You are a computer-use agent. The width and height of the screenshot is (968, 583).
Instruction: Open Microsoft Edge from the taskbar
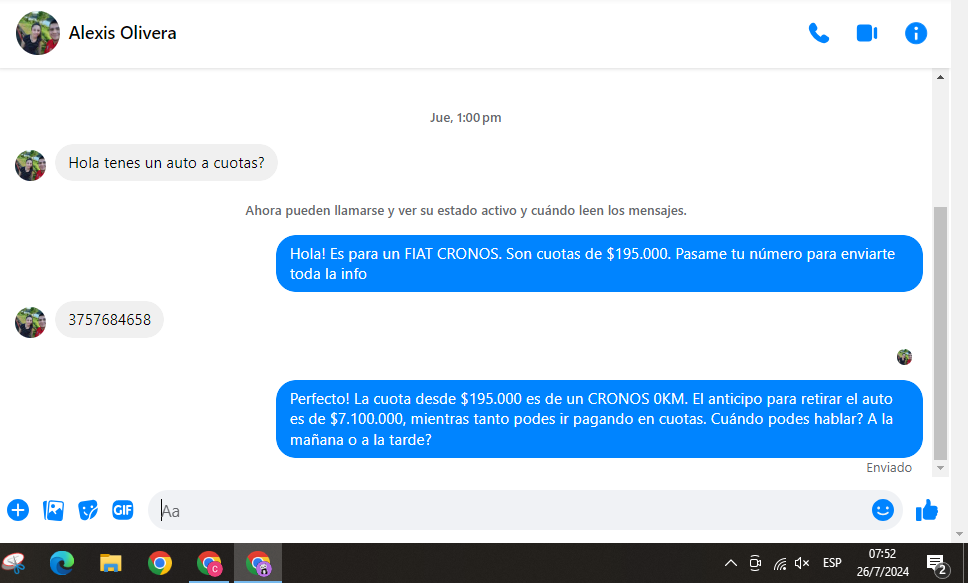62,563
